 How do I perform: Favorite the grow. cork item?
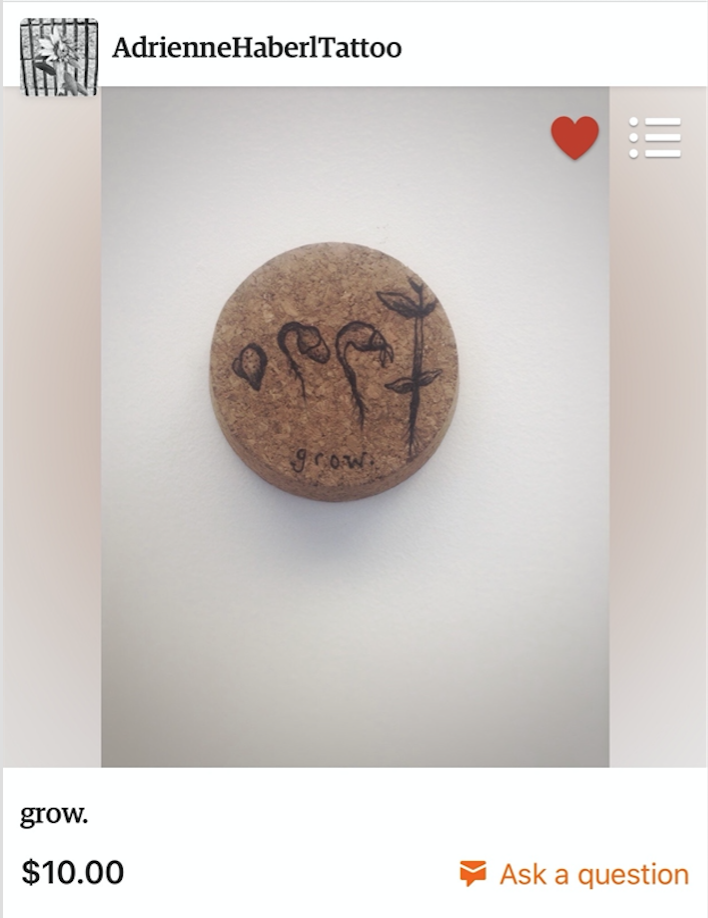(x=574, y=137)
